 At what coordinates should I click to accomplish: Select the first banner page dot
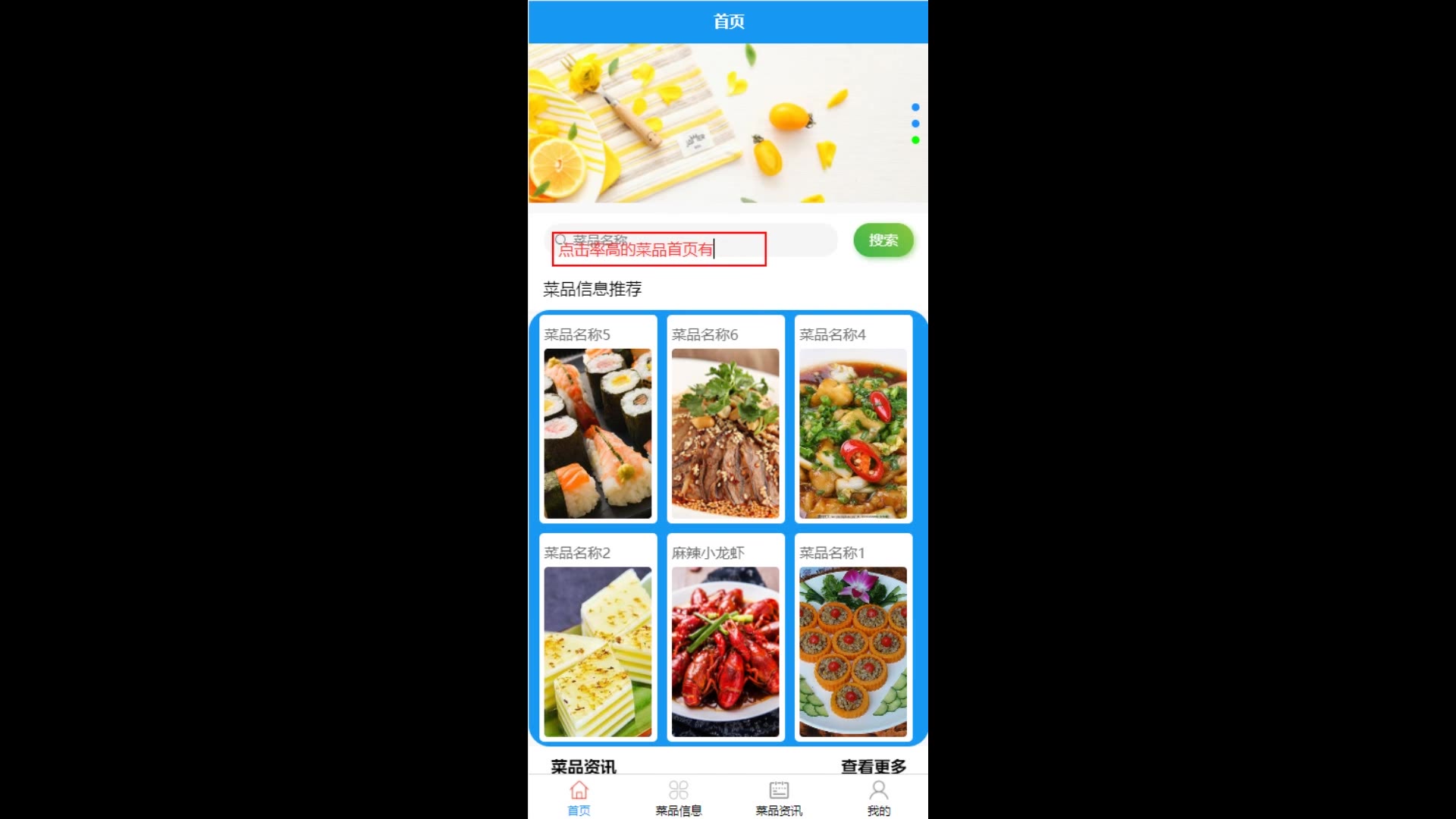coord(915,107)
